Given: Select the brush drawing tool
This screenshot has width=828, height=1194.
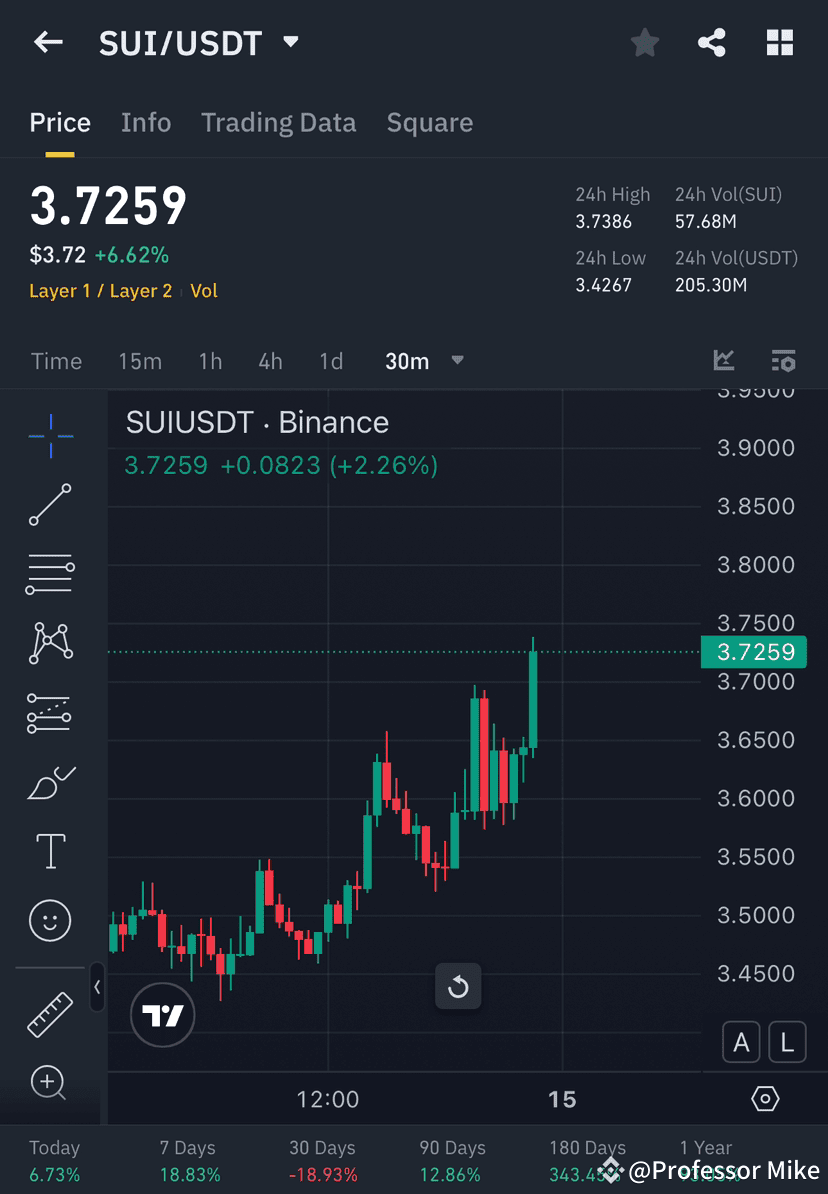Looking at the screenshot, I should 50,782.
